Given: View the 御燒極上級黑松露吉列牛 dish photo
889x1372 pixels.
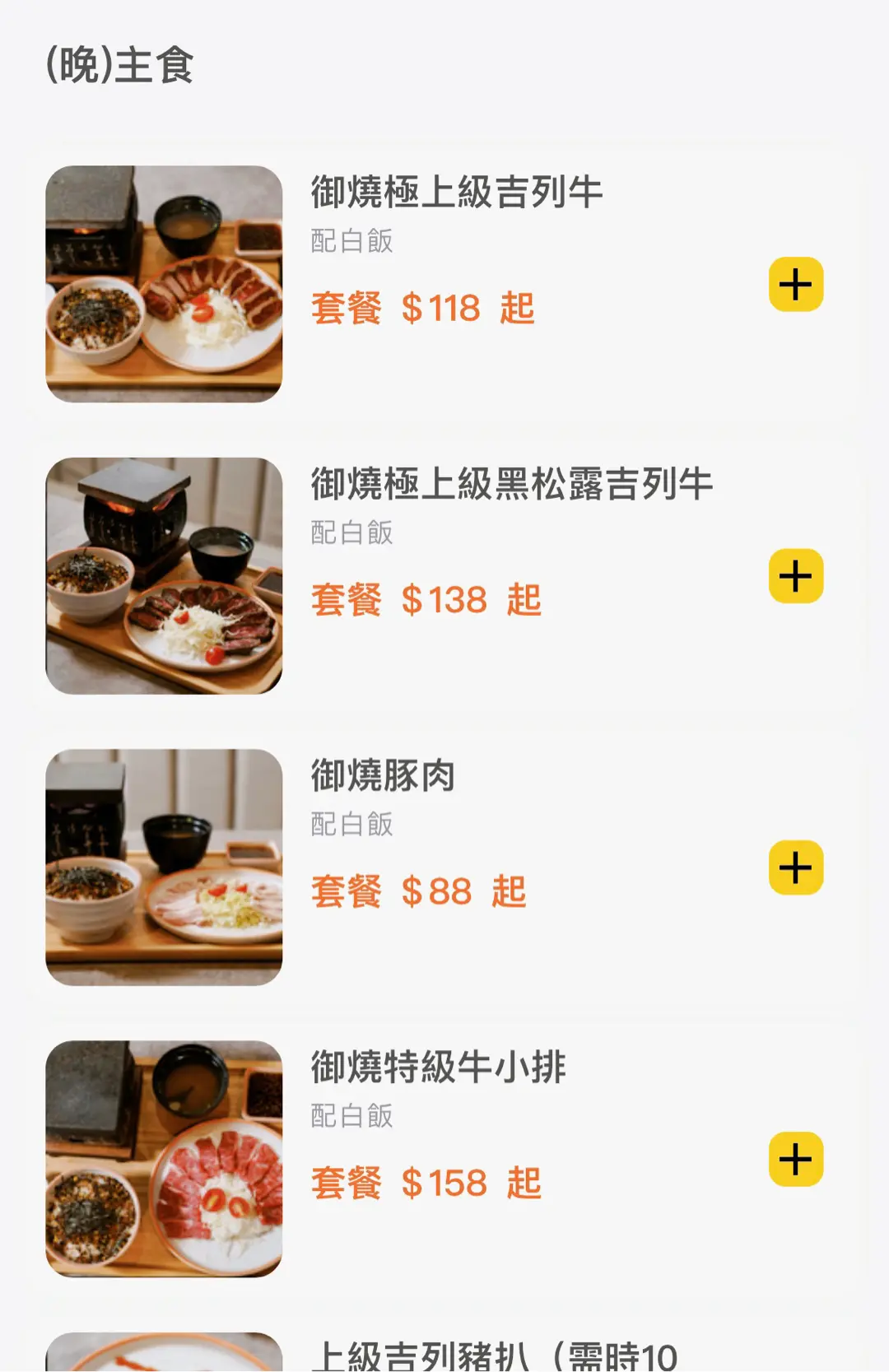Looking at the screenshot, I should point(164,576).
